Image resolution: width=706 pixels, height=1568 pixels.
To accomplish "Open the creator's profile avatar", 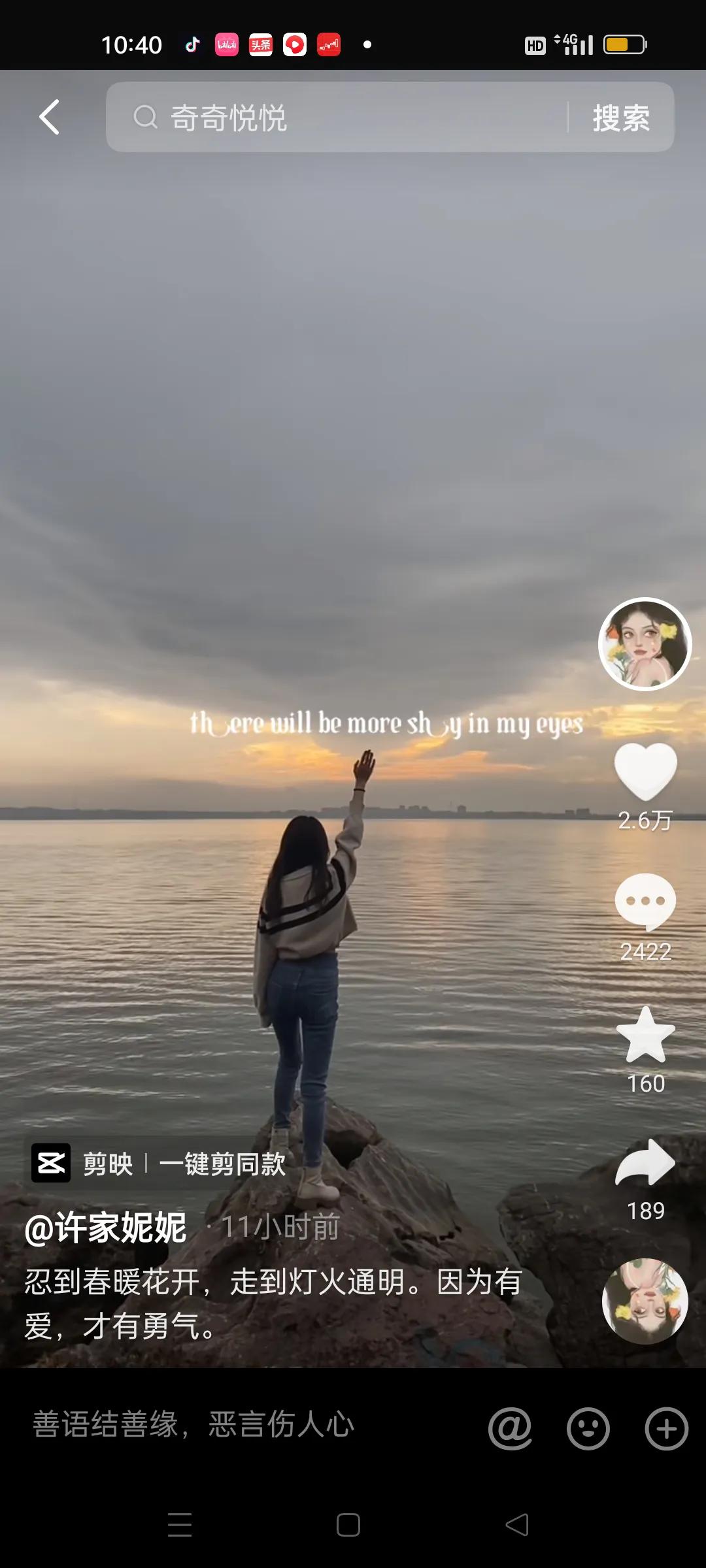I will pos(645,644).
